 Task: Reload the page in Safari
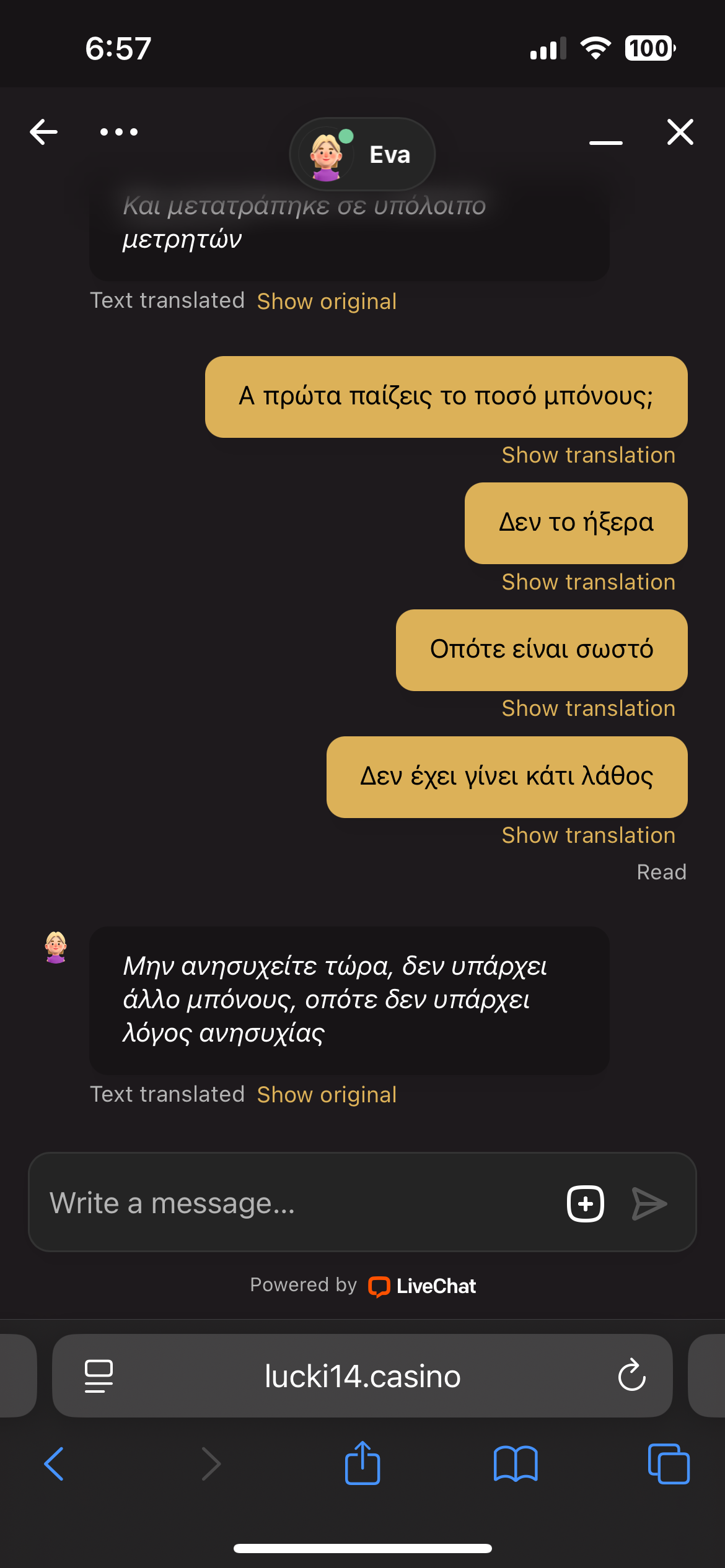pos(631,1375)
